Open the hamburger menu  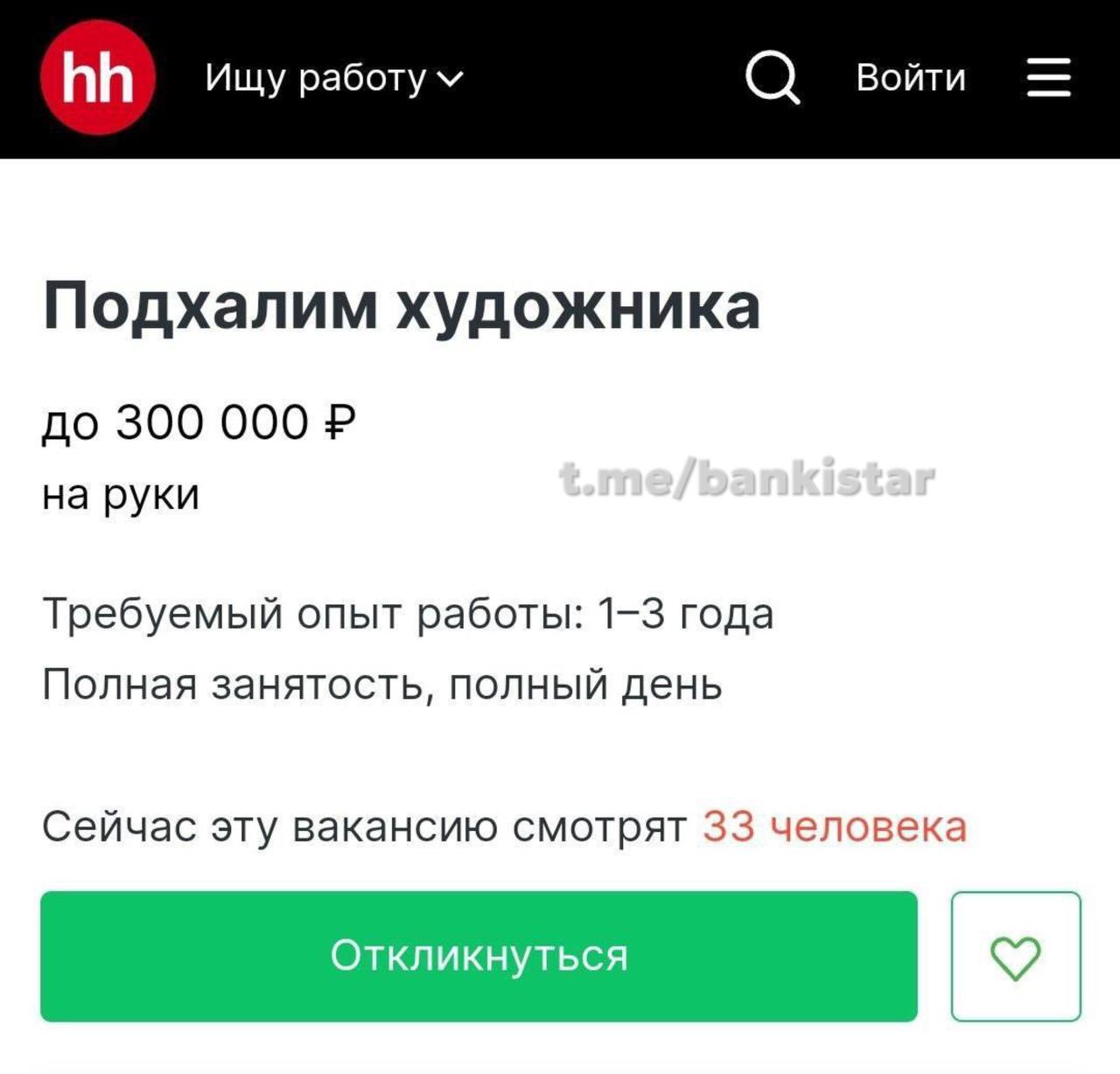(1048, 78)
